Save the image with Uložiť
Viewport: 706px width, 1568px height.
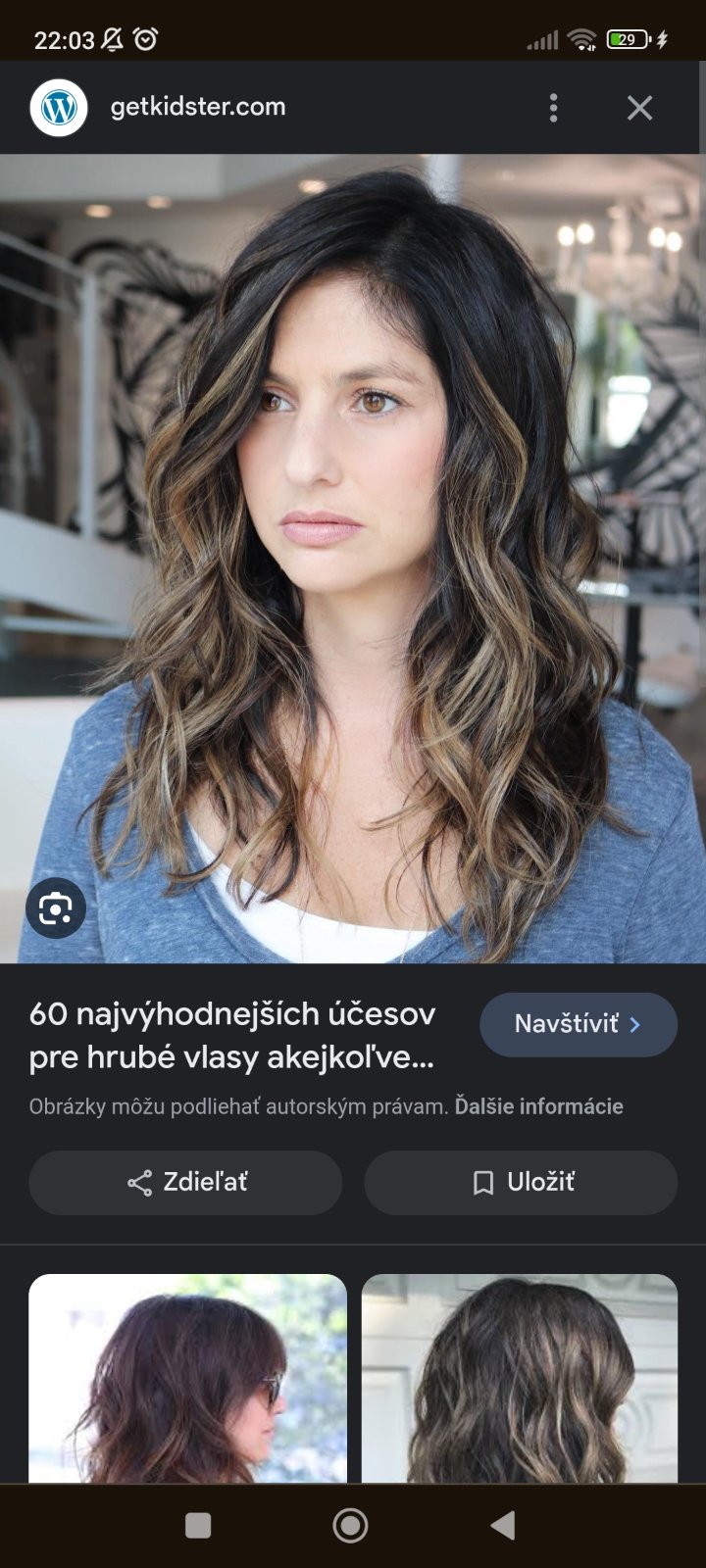click(x=521, y=1183)
